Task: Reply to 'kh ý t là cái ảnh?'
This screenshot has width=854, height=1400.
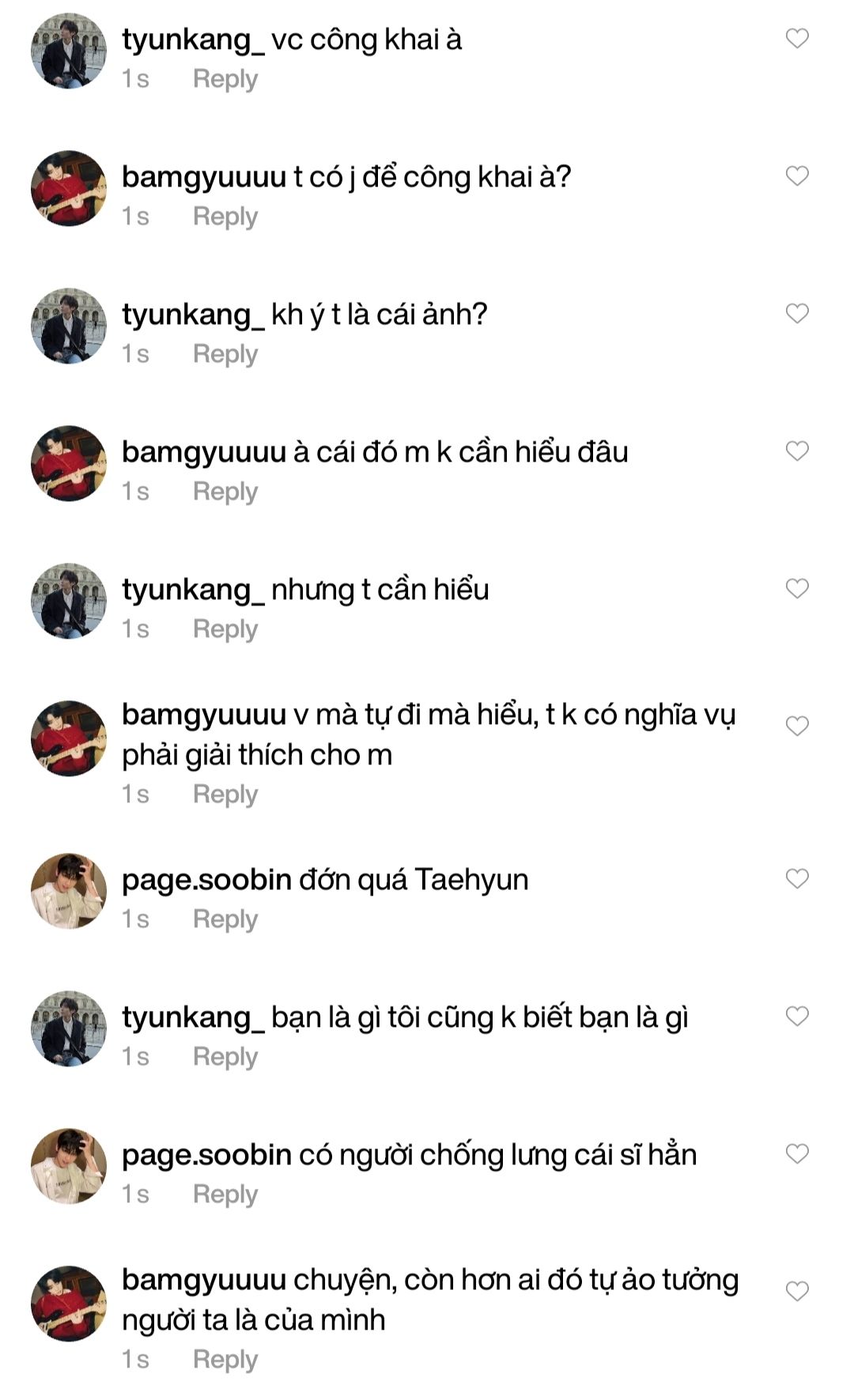Action: pyautogui.click(x=225, y=354)
